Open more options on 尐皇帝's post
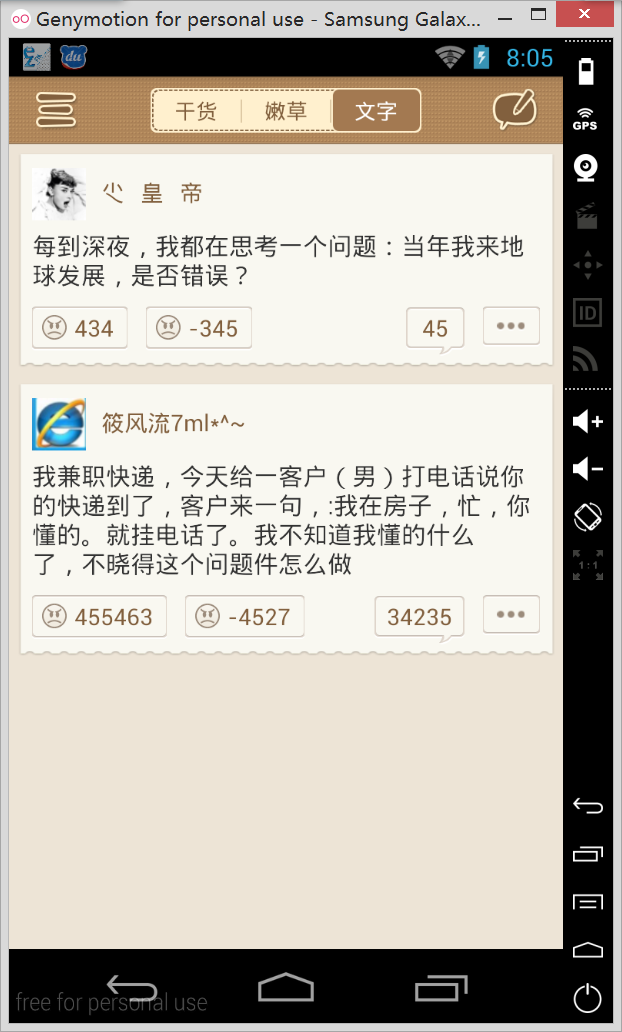This screenshot has height=1032, width=622. pyautogui.click(x=511, y=326)
